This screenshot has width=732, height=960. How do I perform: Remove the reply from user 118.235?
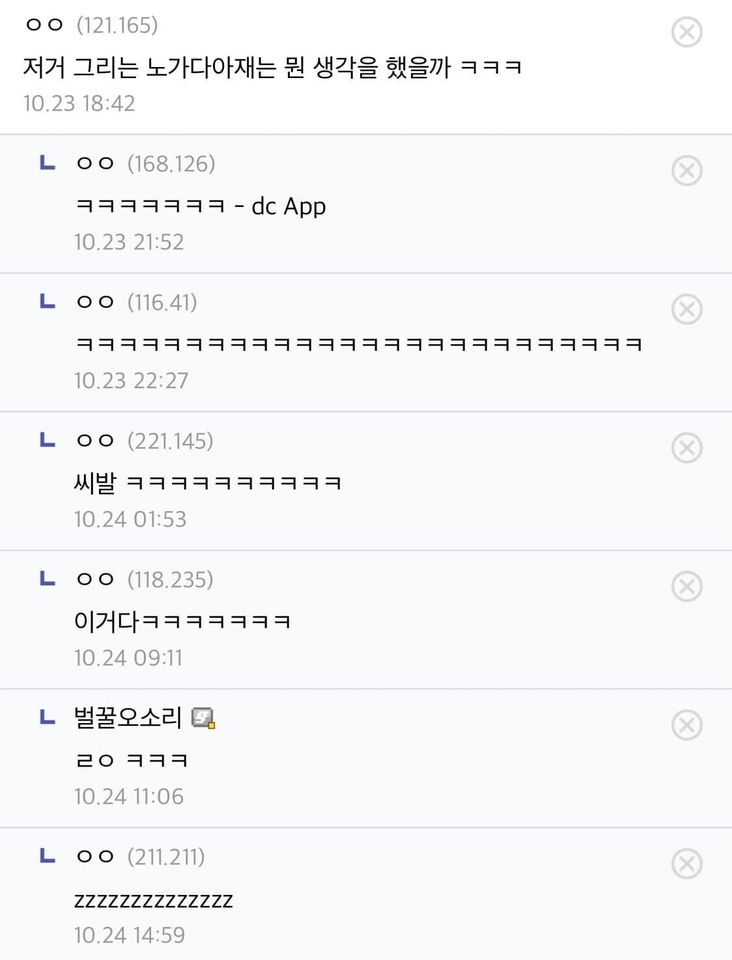pyautogui.click(x=686, y=587)
